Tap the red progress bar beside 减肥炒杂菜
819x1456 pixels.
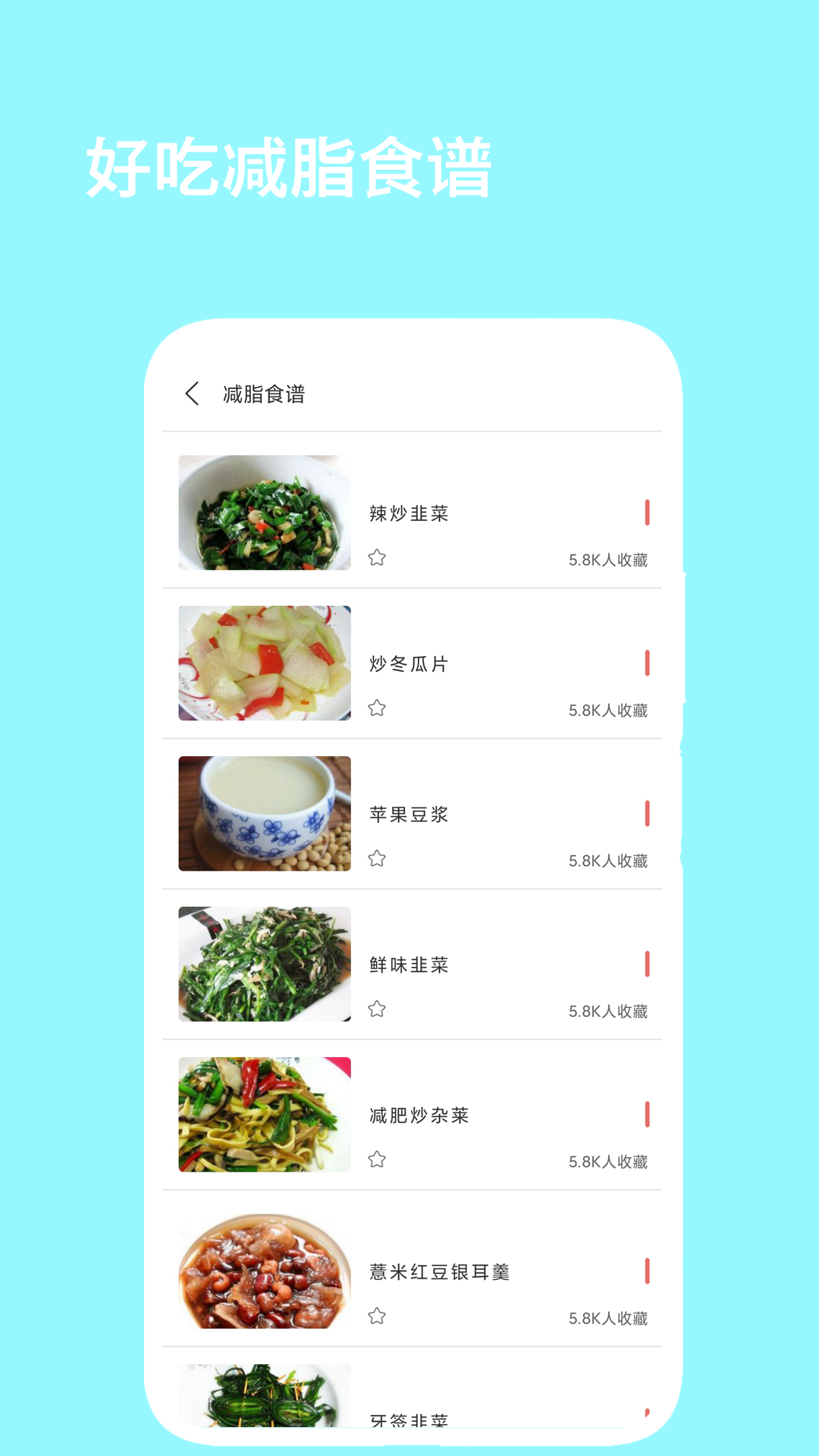(648, 1115)
